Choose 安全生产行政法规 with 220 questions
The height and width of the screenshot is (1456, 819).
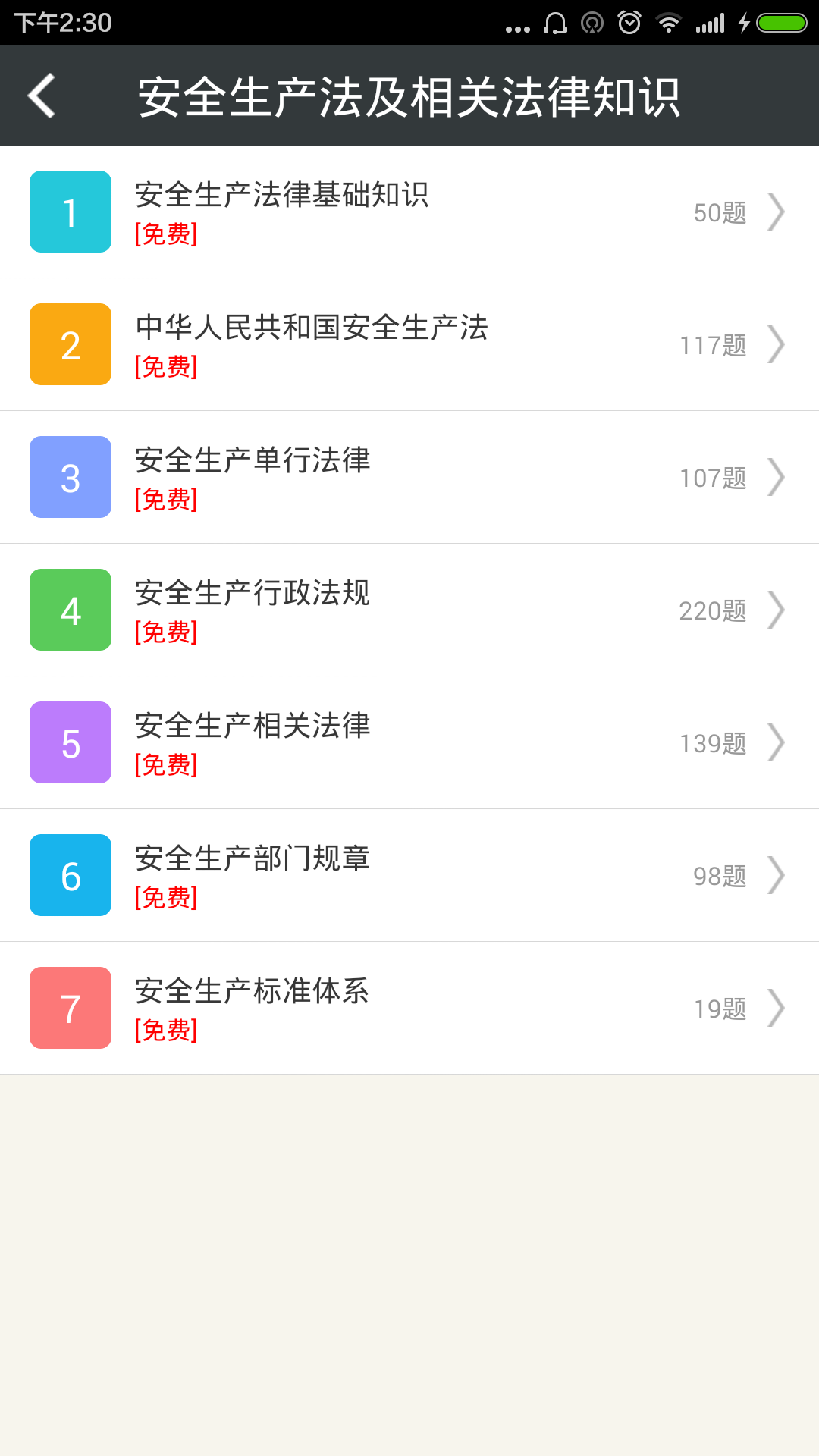coord(409,610)
